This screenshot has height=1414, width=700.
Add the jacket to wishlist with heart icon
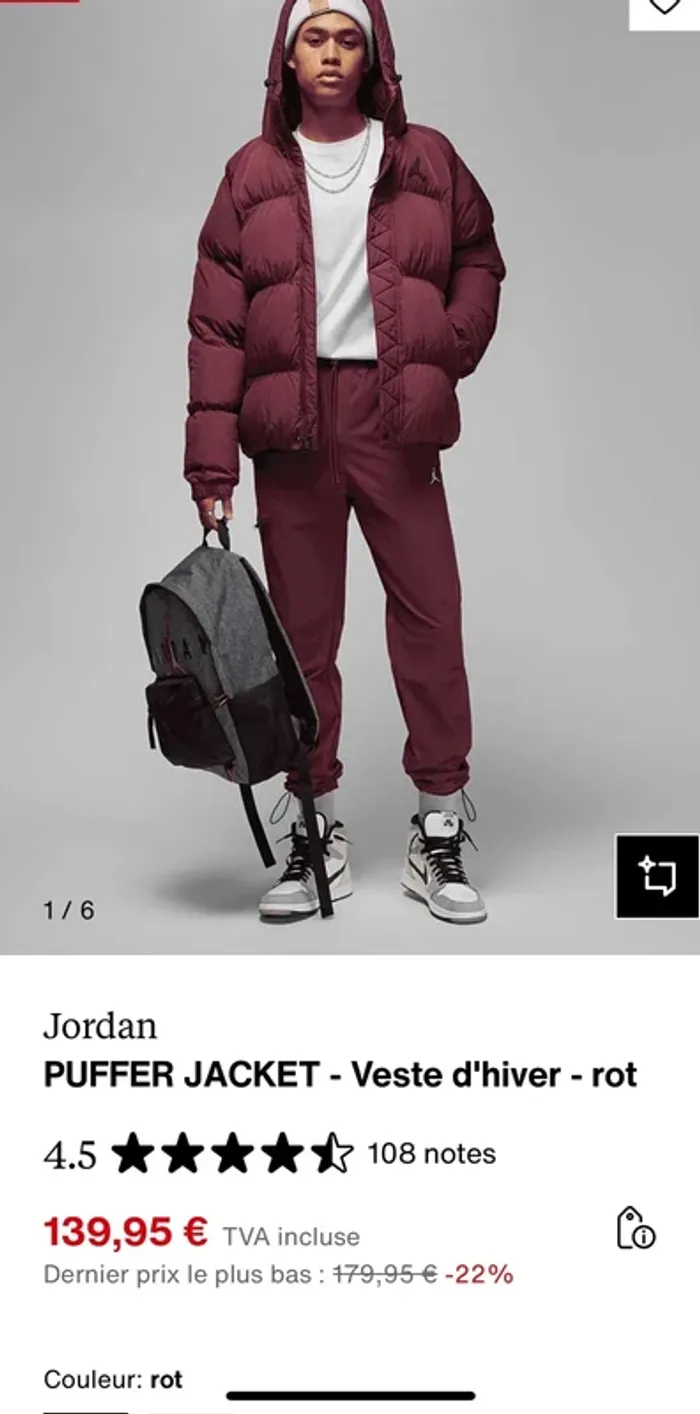click(x=665, y=8)
